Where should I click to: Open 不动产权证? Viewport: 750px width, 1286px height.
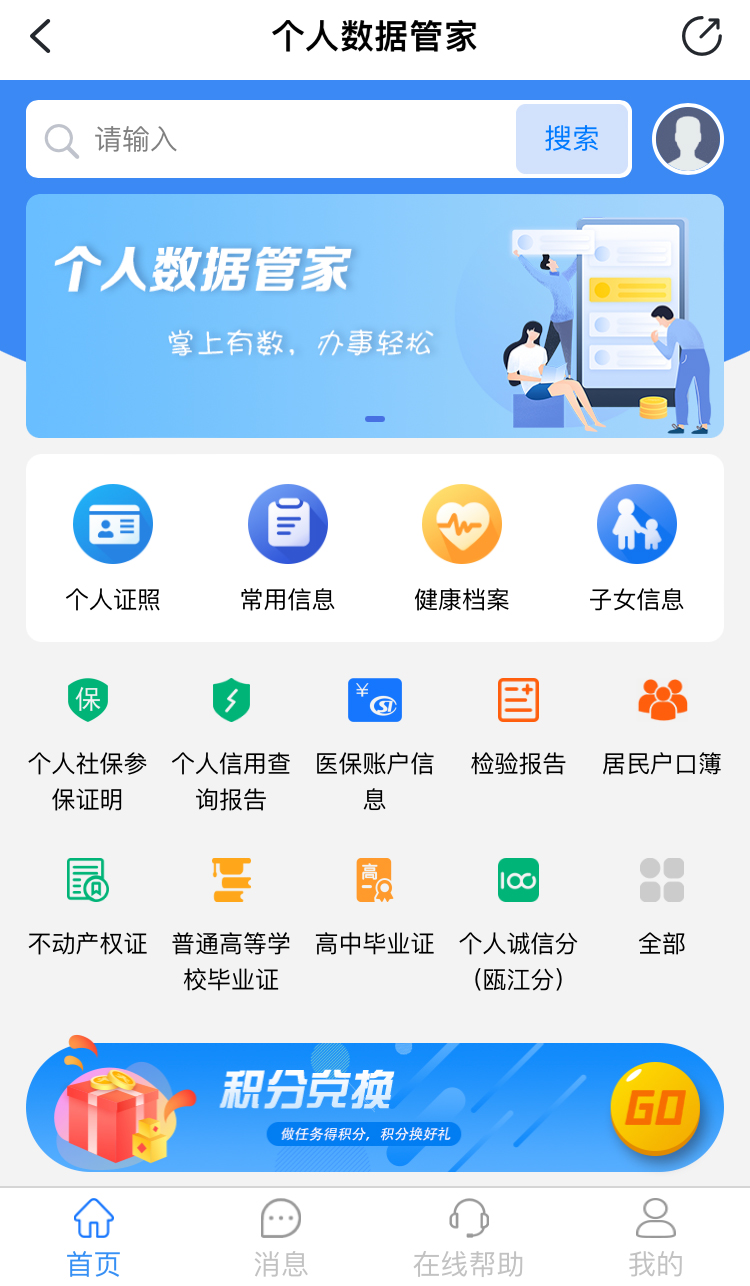pos(88,907)
